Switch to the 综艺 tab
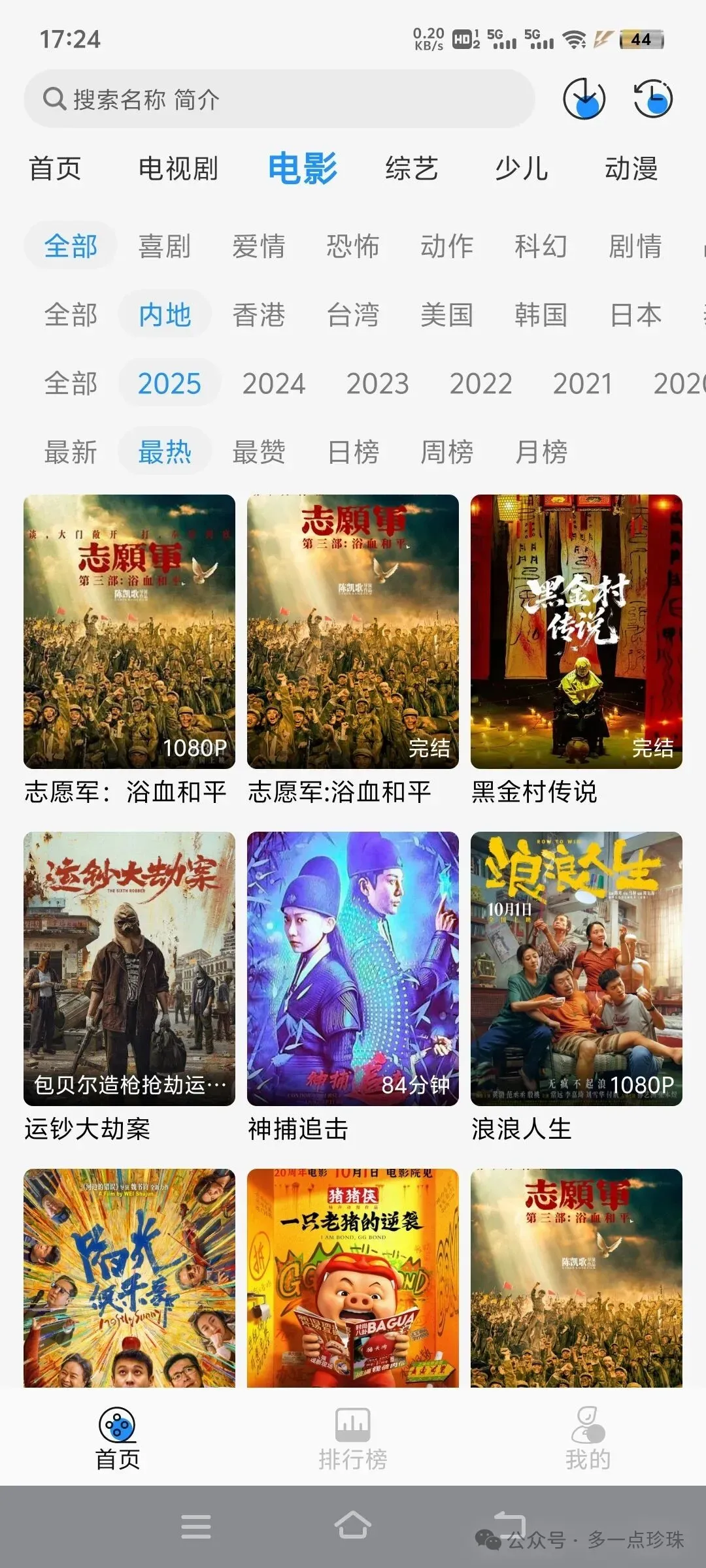The height and width of the screenshot is (1568, 706). 411,169
